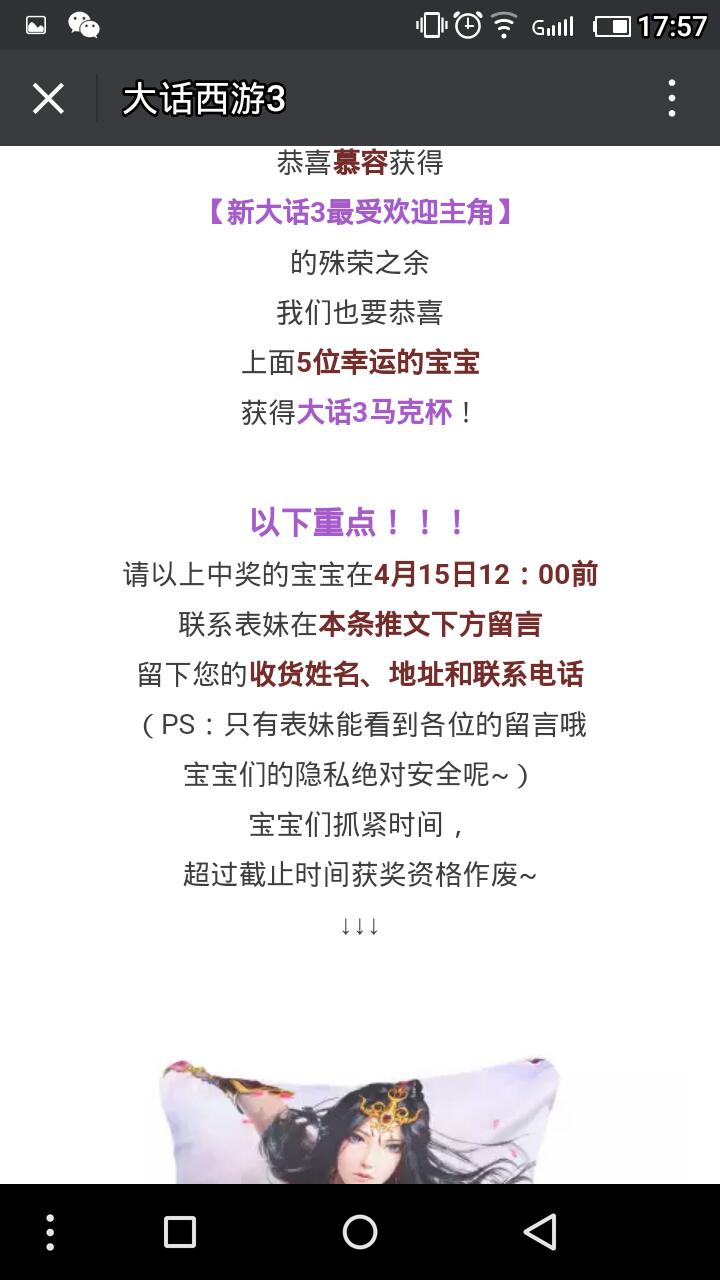Open the overflow menu in top bar
The height and width of the screenshot is (1280, 720).
coord(672,99)
